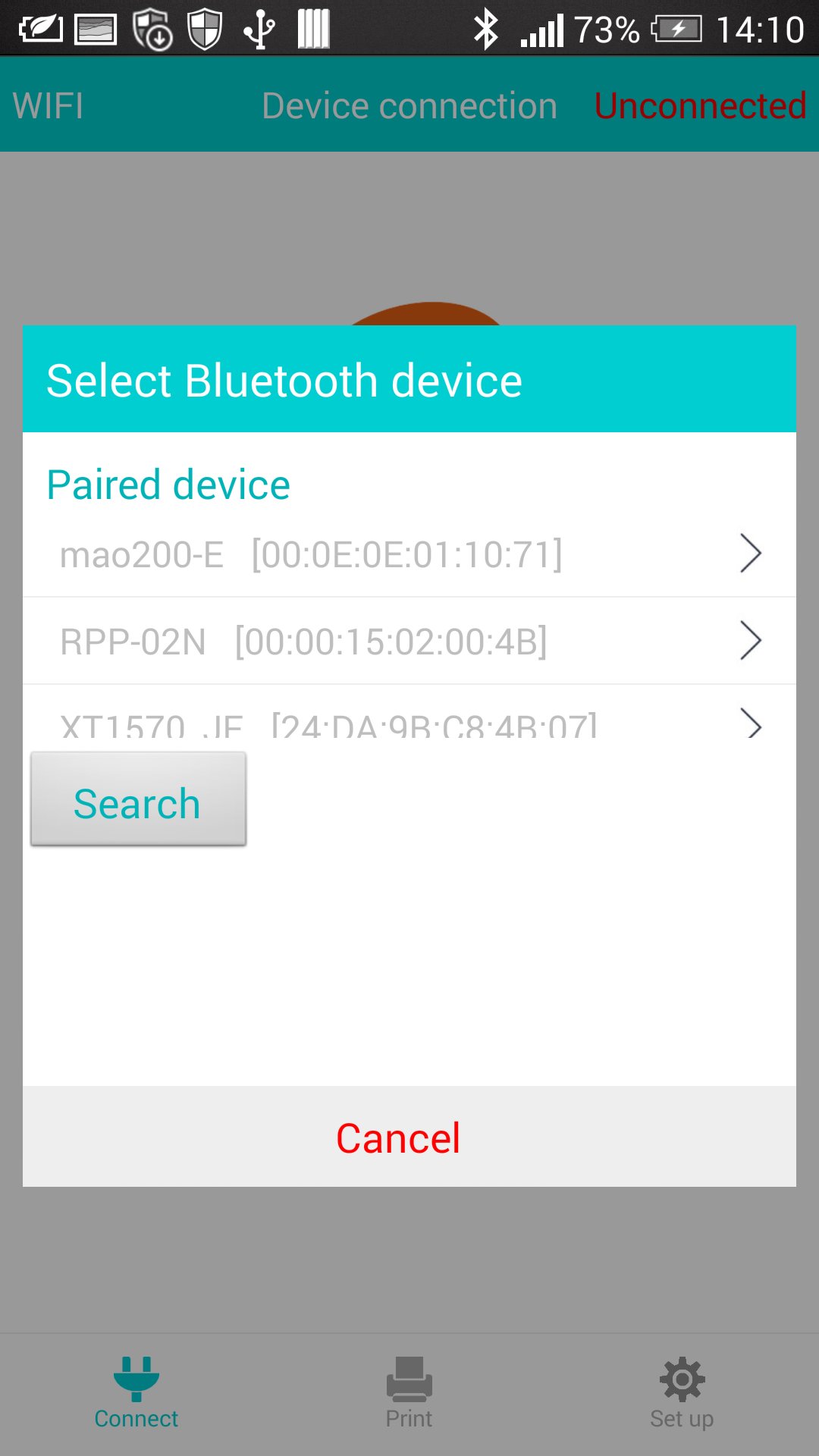Go to the Set up tab
Screen dimensions: 819x1456
pyautogui.click(x=682, y=1394)
